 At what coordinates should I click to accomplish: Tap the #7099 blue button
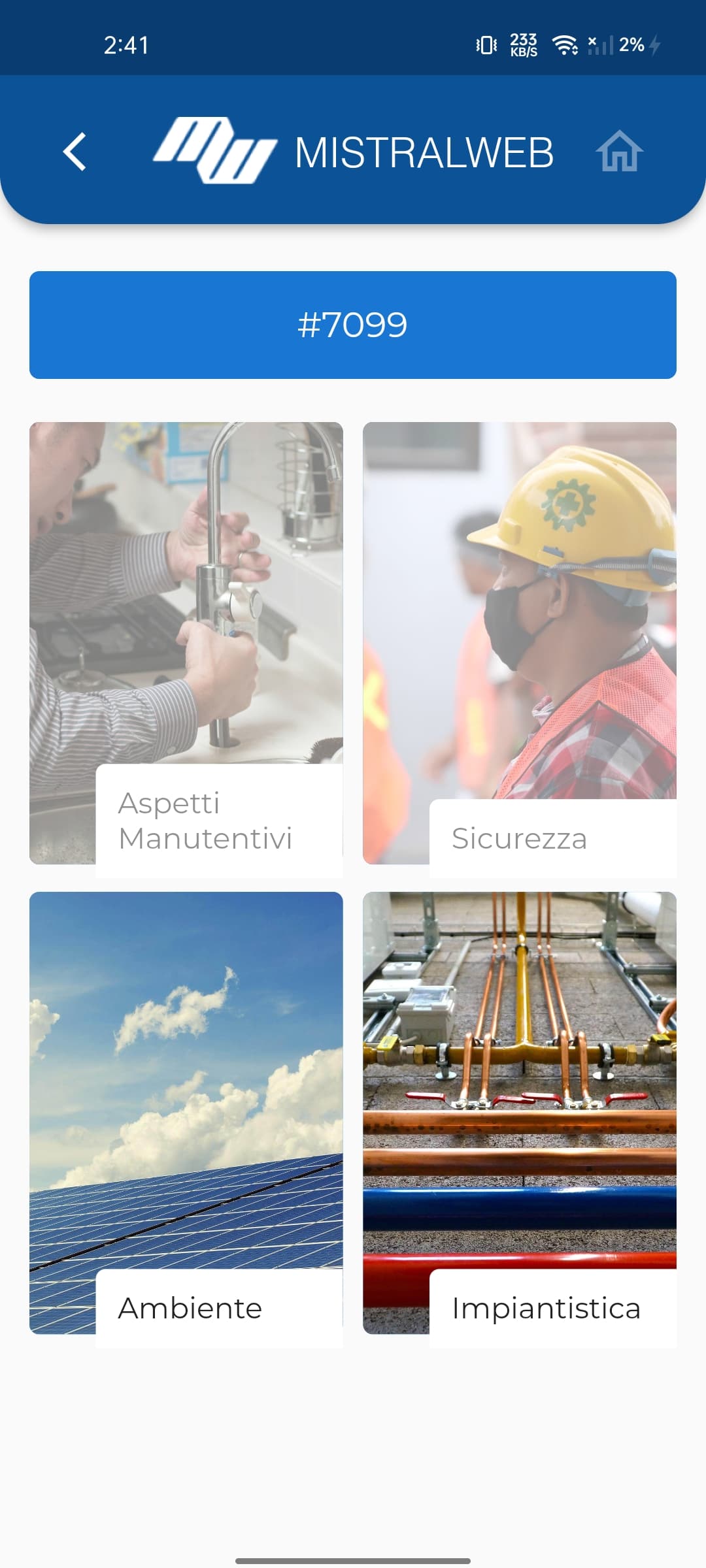(353, 325)
